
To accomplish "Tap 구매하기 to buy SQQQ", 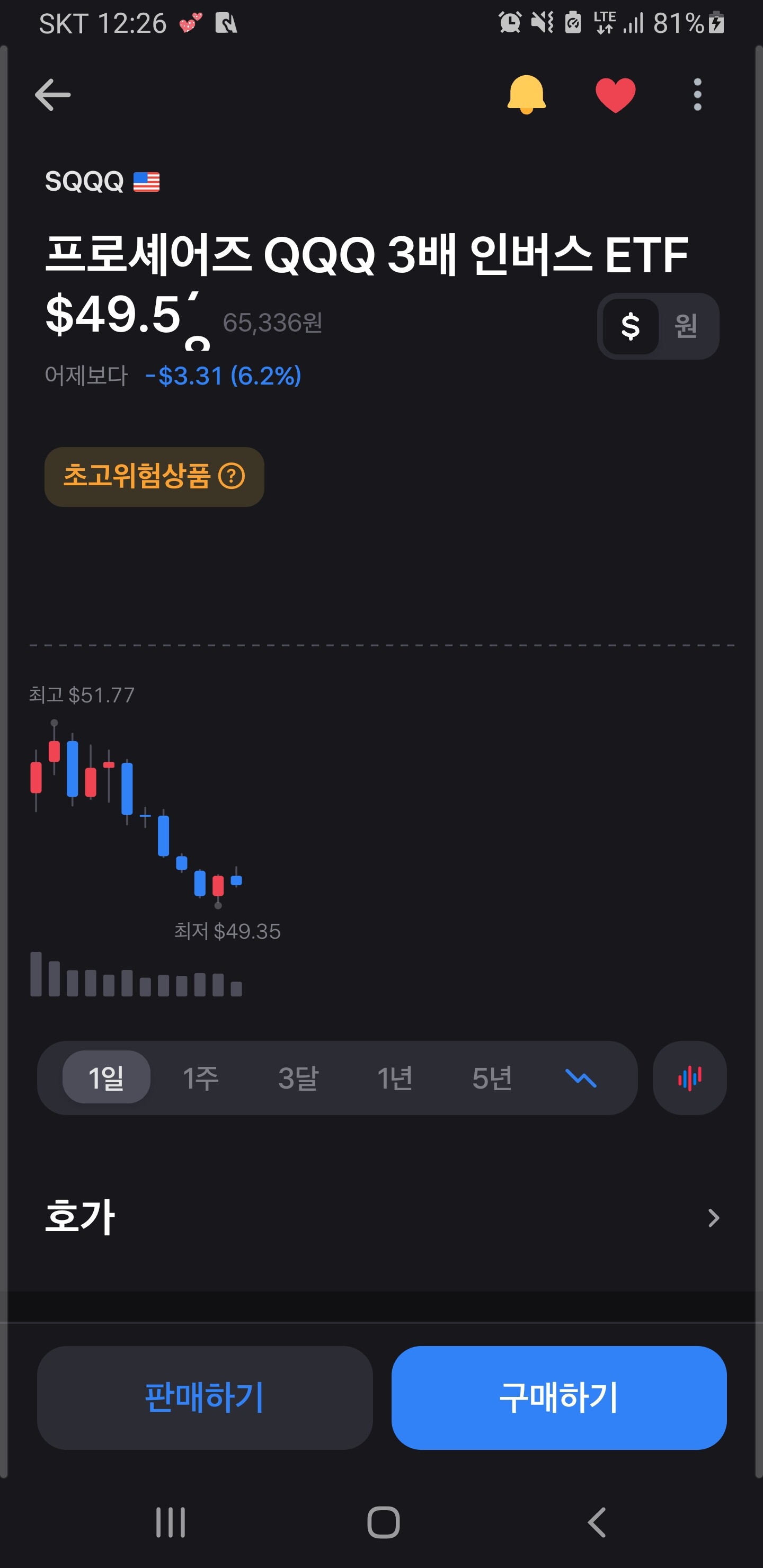I will [x=558, y=1397].
